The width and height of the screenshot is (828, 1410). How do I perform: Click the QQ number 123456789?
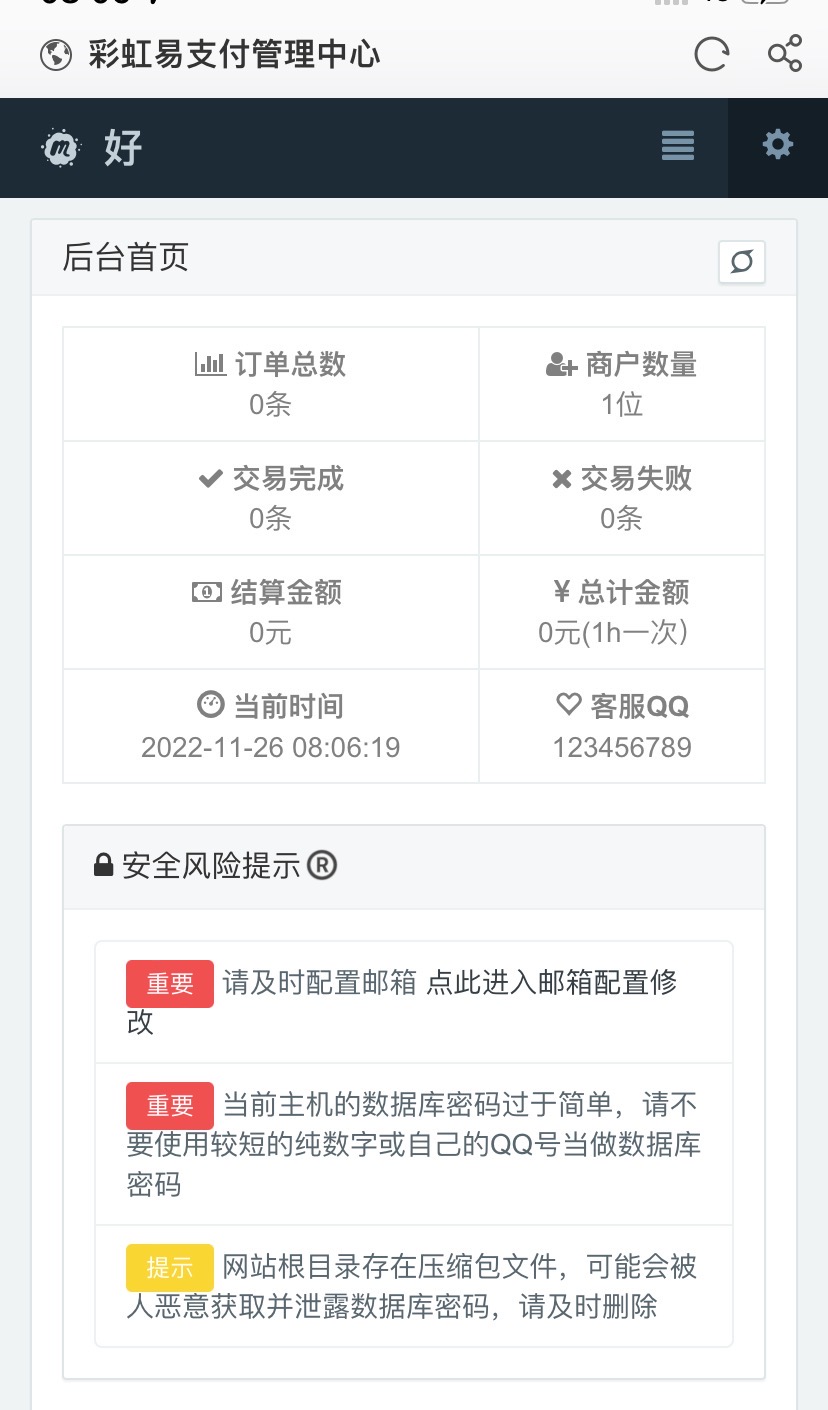622,747
